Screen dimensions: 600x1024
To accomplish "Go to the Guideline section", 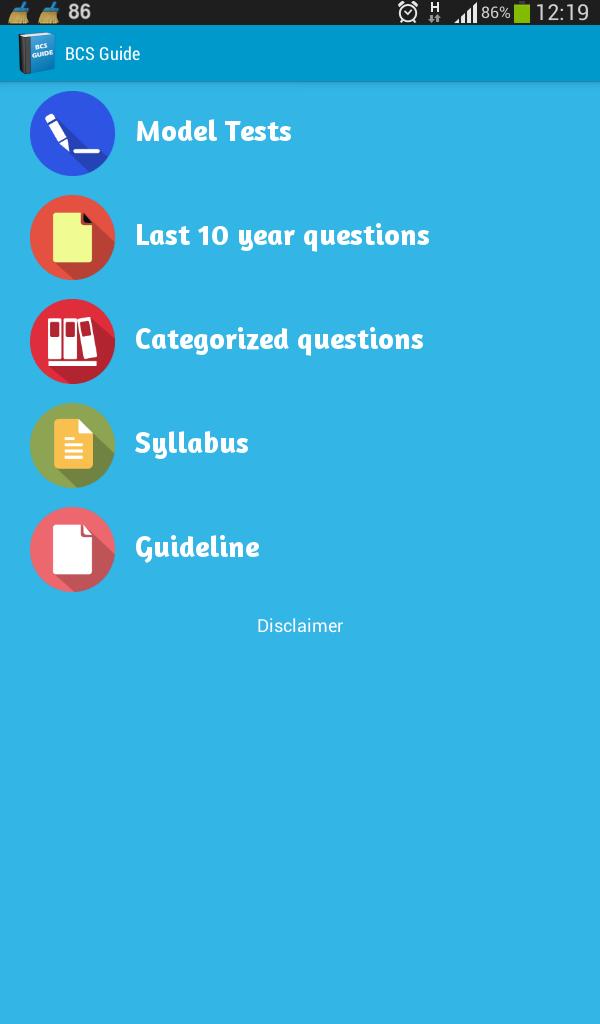I will coord(197,548).
